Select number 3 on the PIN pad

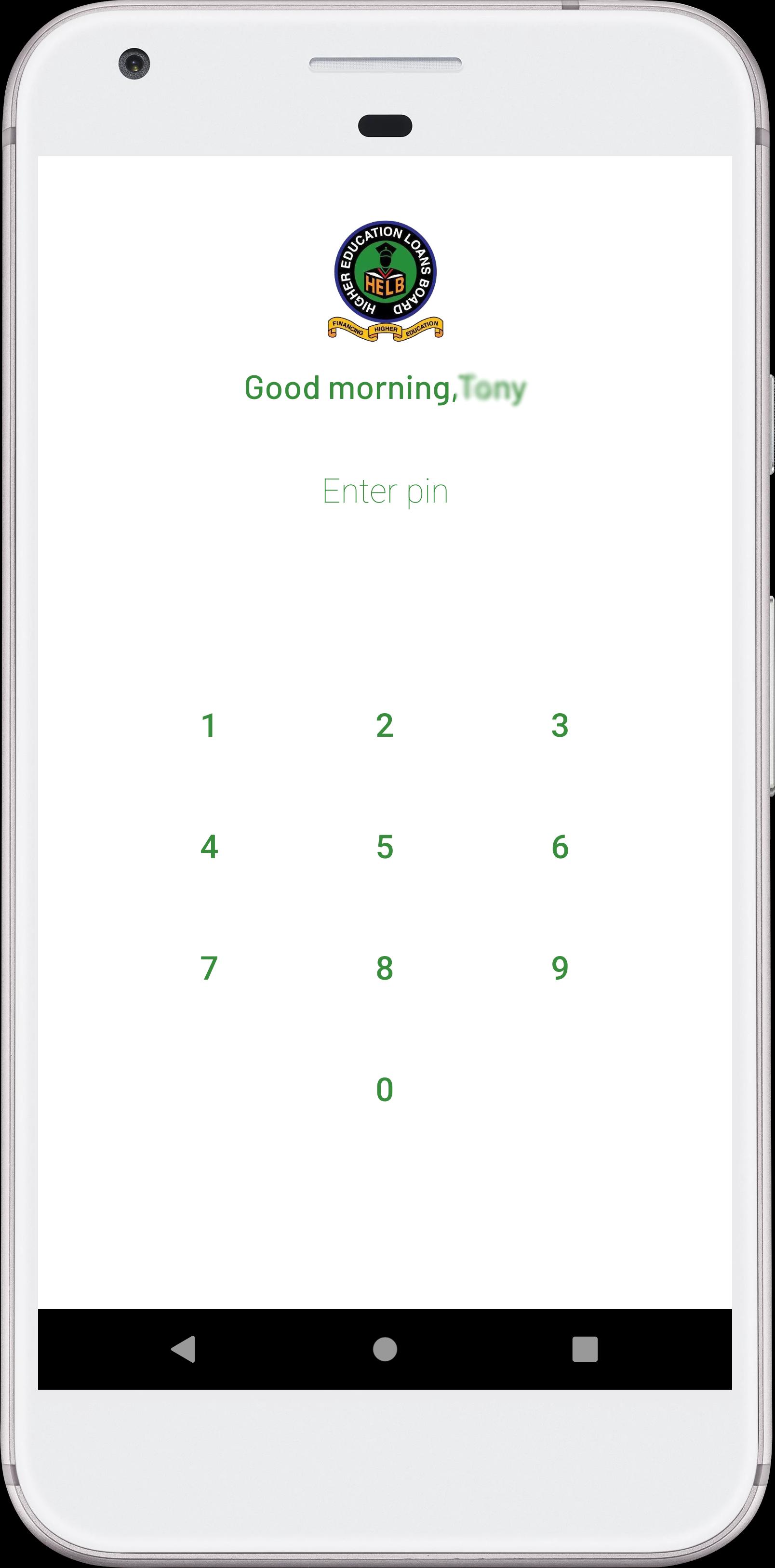click(x=560, y=726)
